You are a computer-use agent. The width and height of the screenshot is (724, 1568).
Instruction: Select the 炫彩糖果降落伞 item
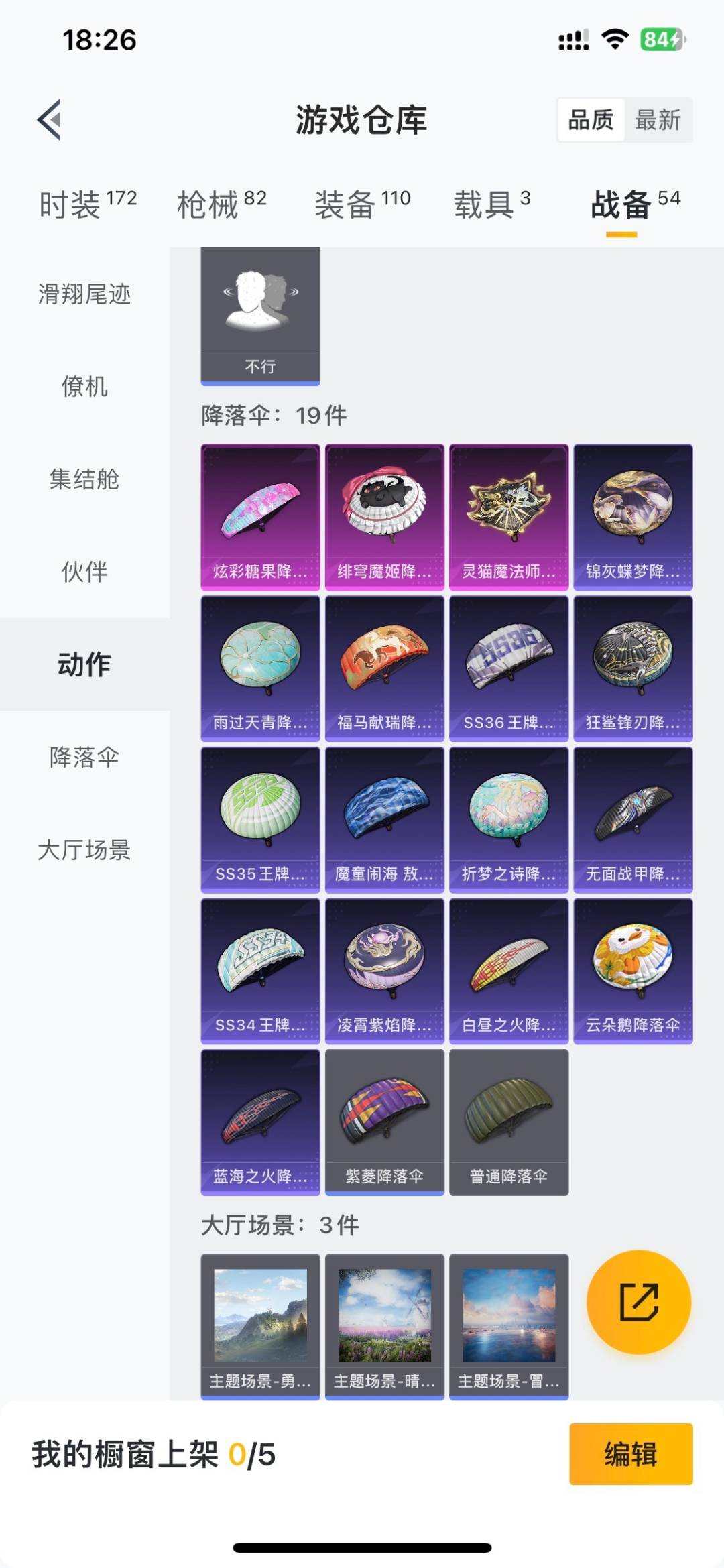point(260,516)
